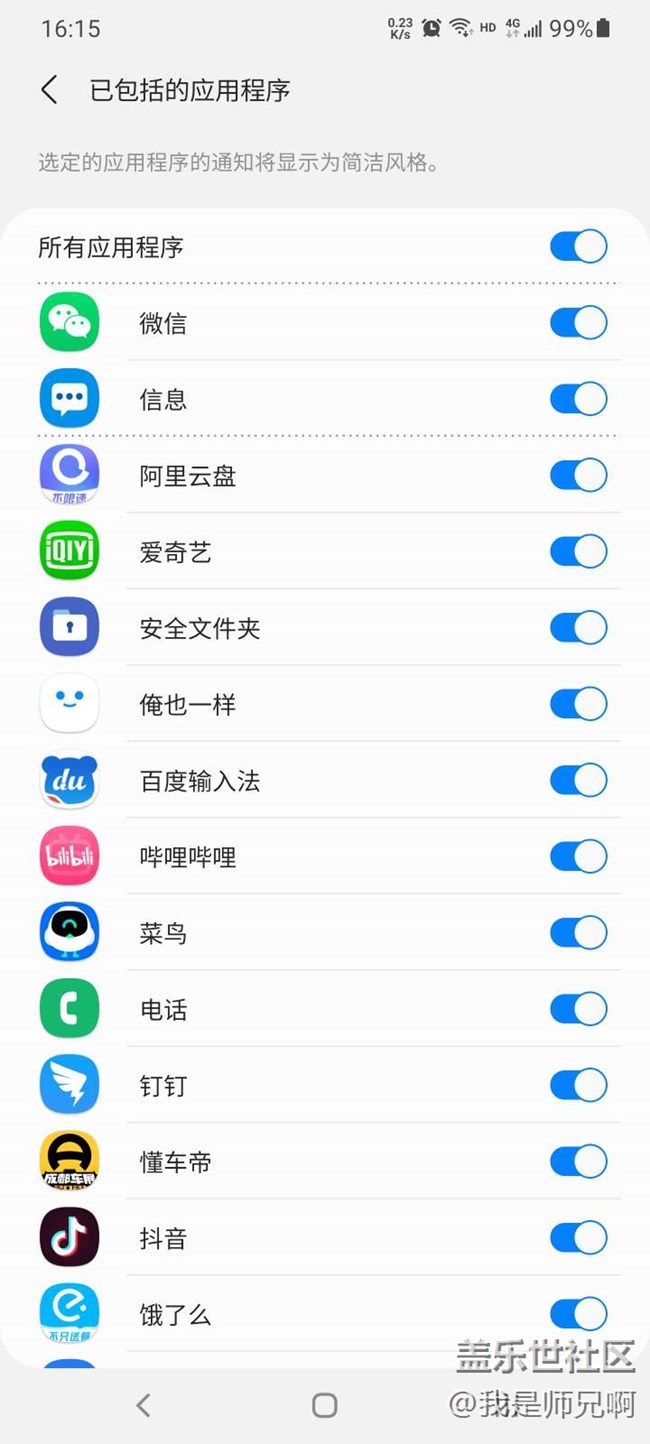Viewport: 650px width, 1444px height.
Task: Toggle the 钉钉 switch
Action: (x=578, y=1085)
